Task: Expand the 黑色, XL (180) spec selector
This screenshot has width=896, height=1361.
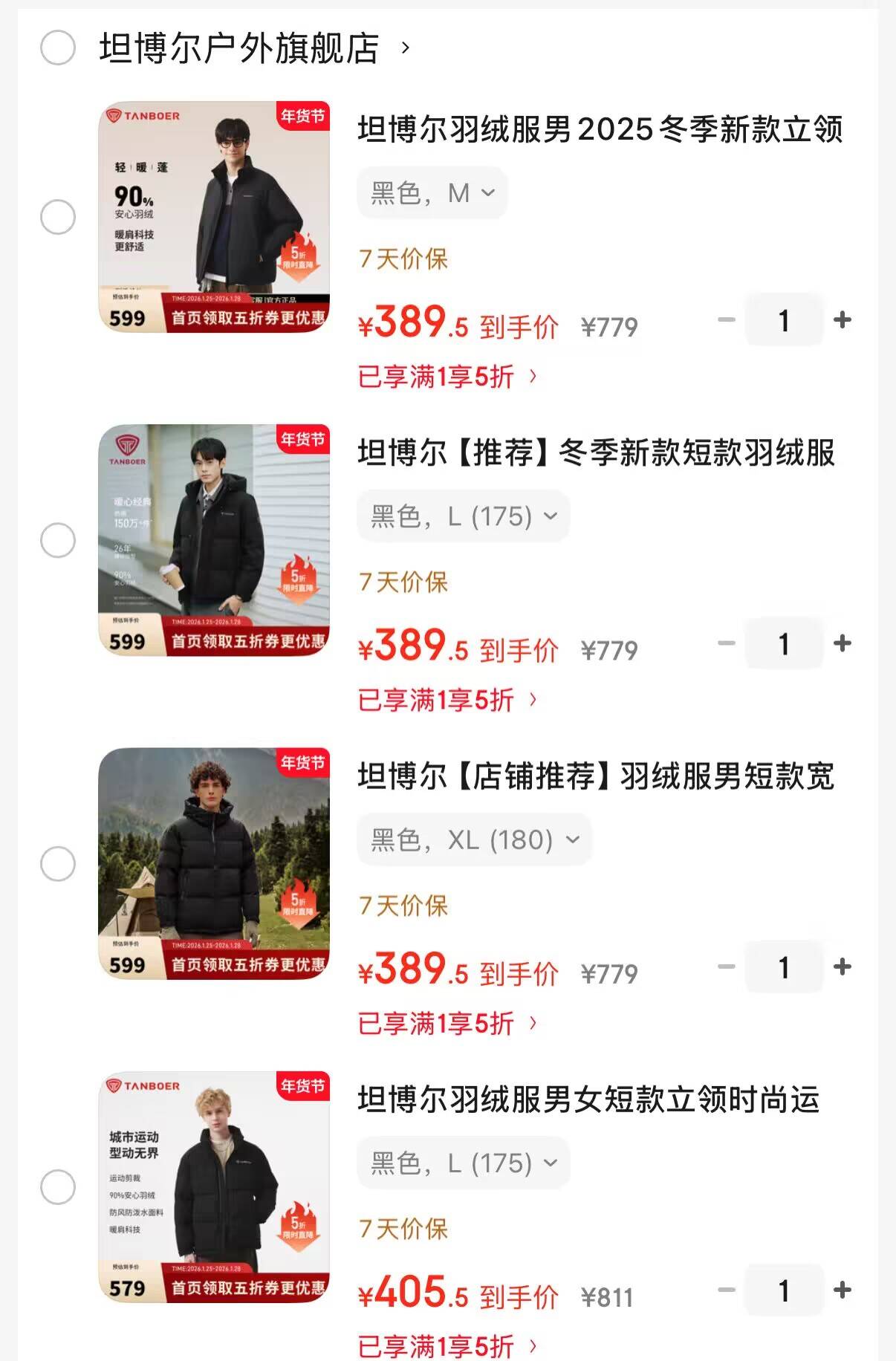Action: pyautogui.click(x=474, y=839)
